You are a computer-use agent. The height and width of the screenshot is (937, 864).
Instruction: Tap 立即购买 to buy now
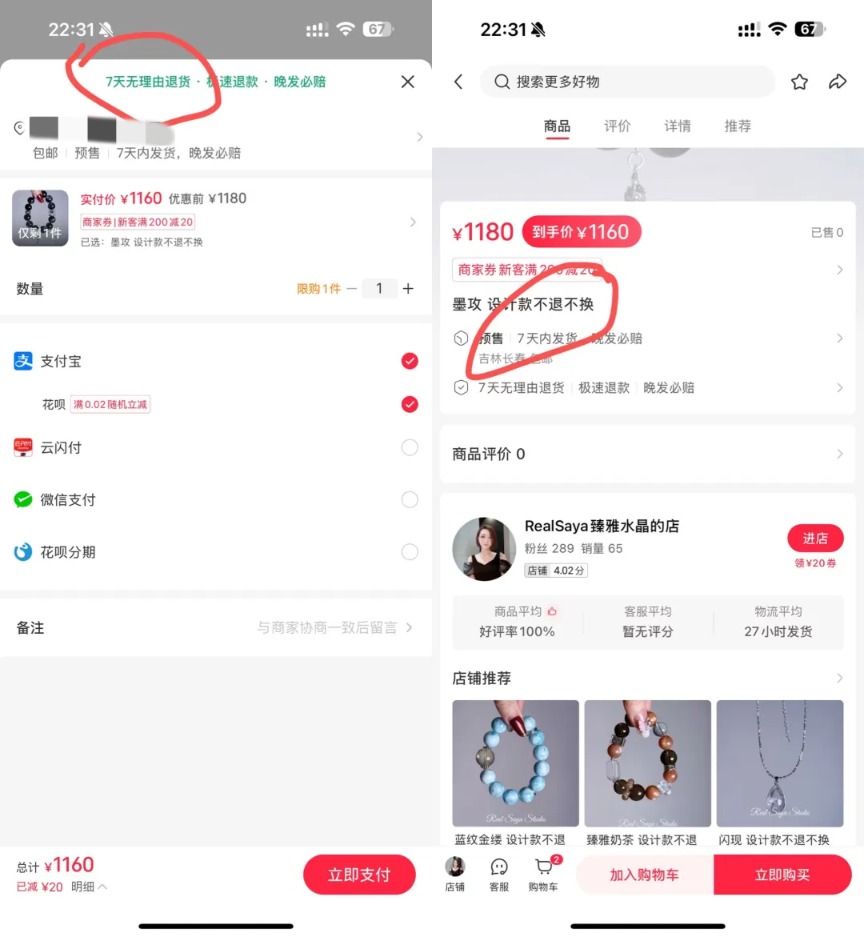(x=782, y=875)
